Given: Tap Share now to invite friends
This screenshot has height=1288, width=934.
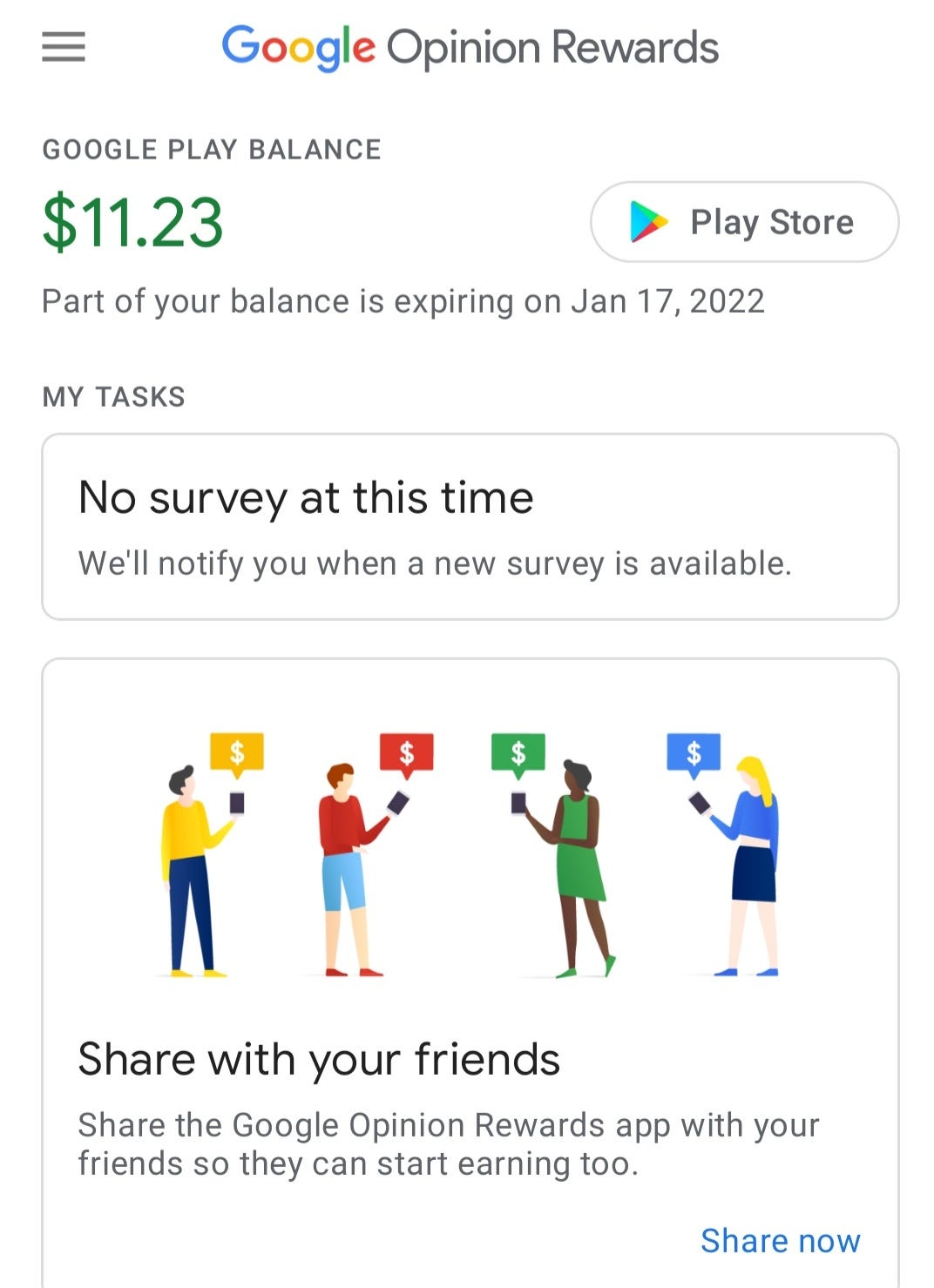Looking at the screenshot, I should (780, 1240).
